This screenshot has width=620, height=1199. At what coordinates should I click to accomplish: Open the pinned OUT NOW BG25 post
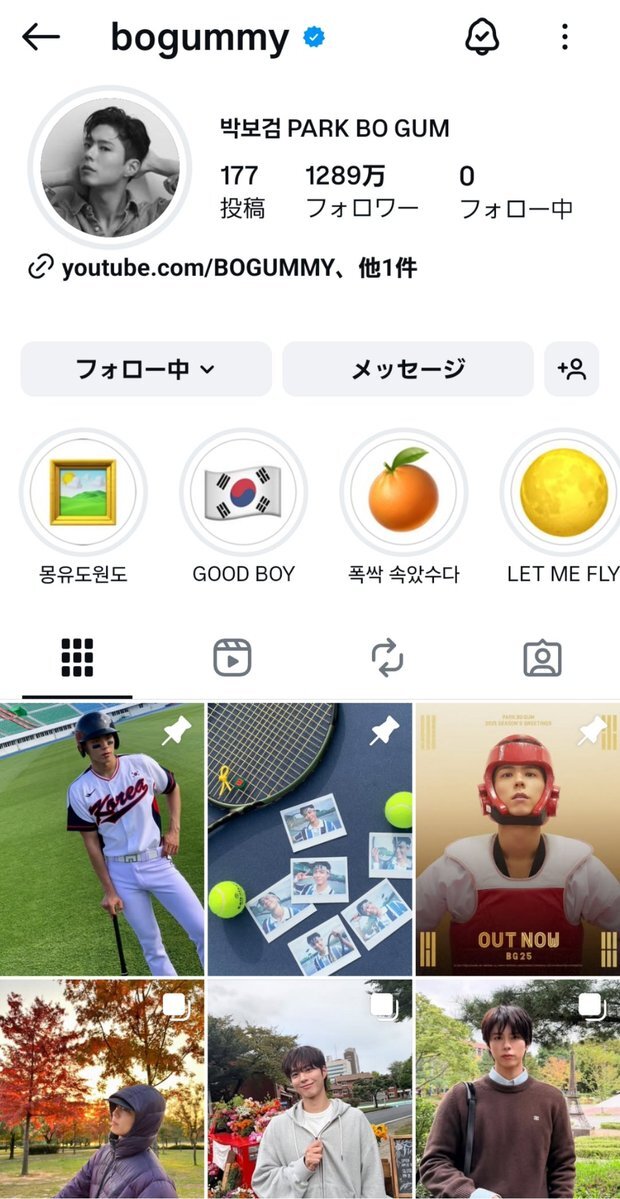pyautogui.click(x=518, y=839)
